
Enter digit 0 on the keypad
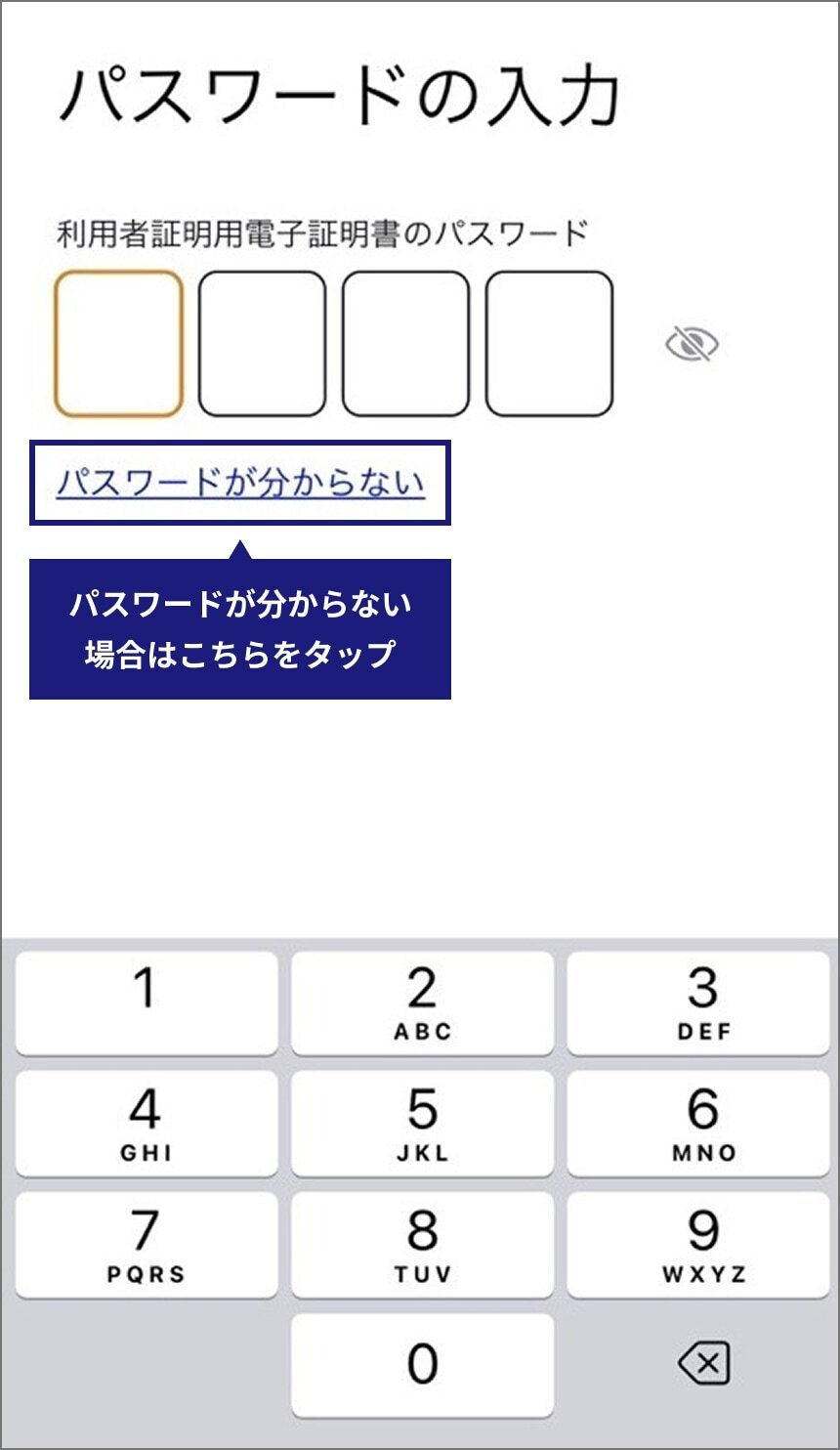coord(422,1365)
